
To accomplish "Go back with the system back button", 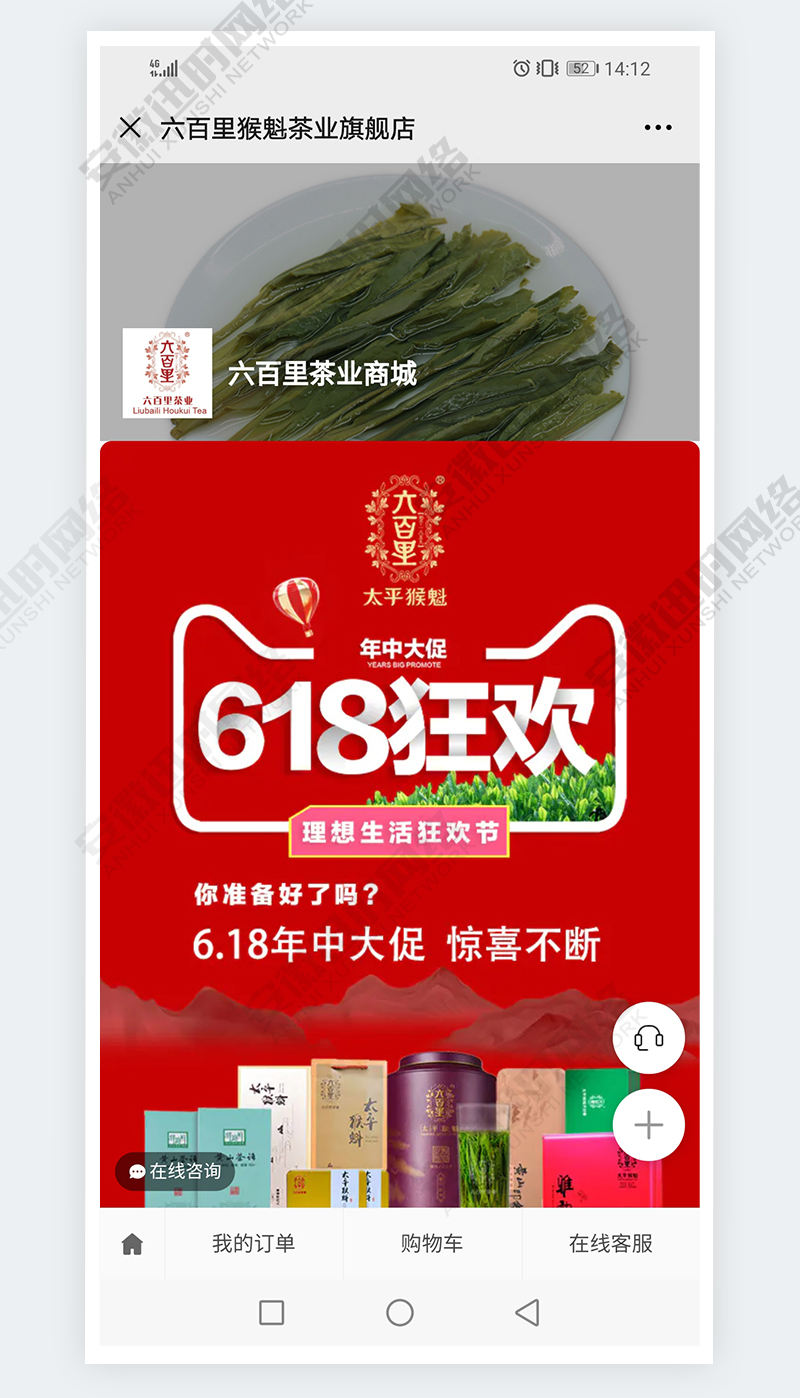I will pyautogui.click(x=527, y=1312).
